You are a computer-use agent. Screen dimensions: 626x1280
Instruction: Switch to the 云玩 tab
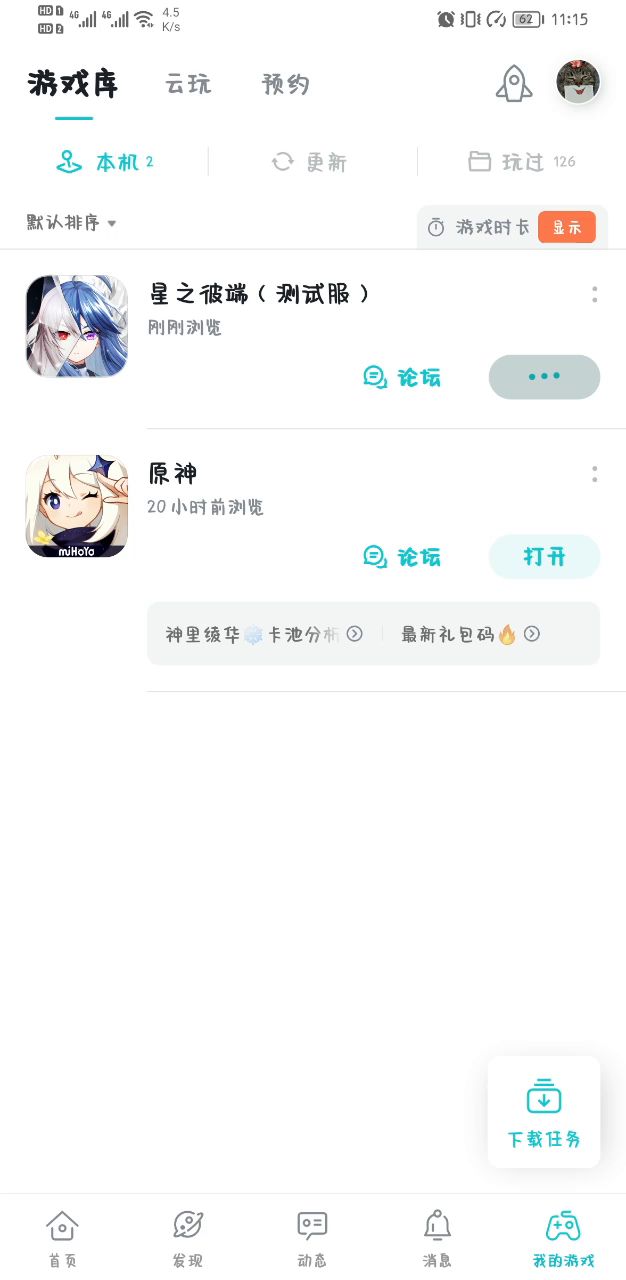pos(188,84)
